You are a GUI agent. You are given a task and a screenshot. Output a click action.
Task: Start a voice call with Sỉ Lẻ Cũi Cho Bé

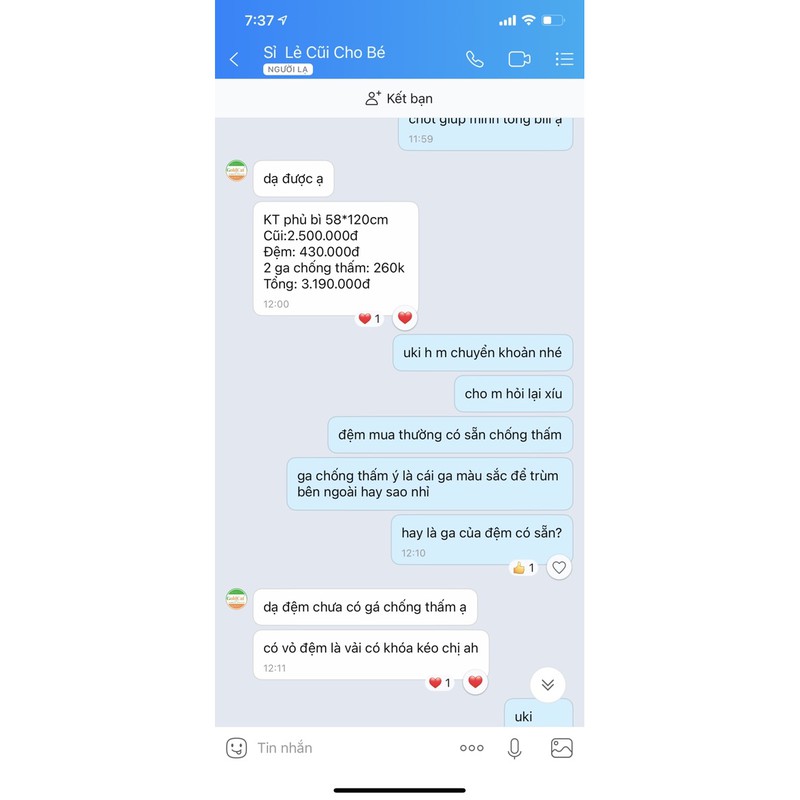click(475, 60)
